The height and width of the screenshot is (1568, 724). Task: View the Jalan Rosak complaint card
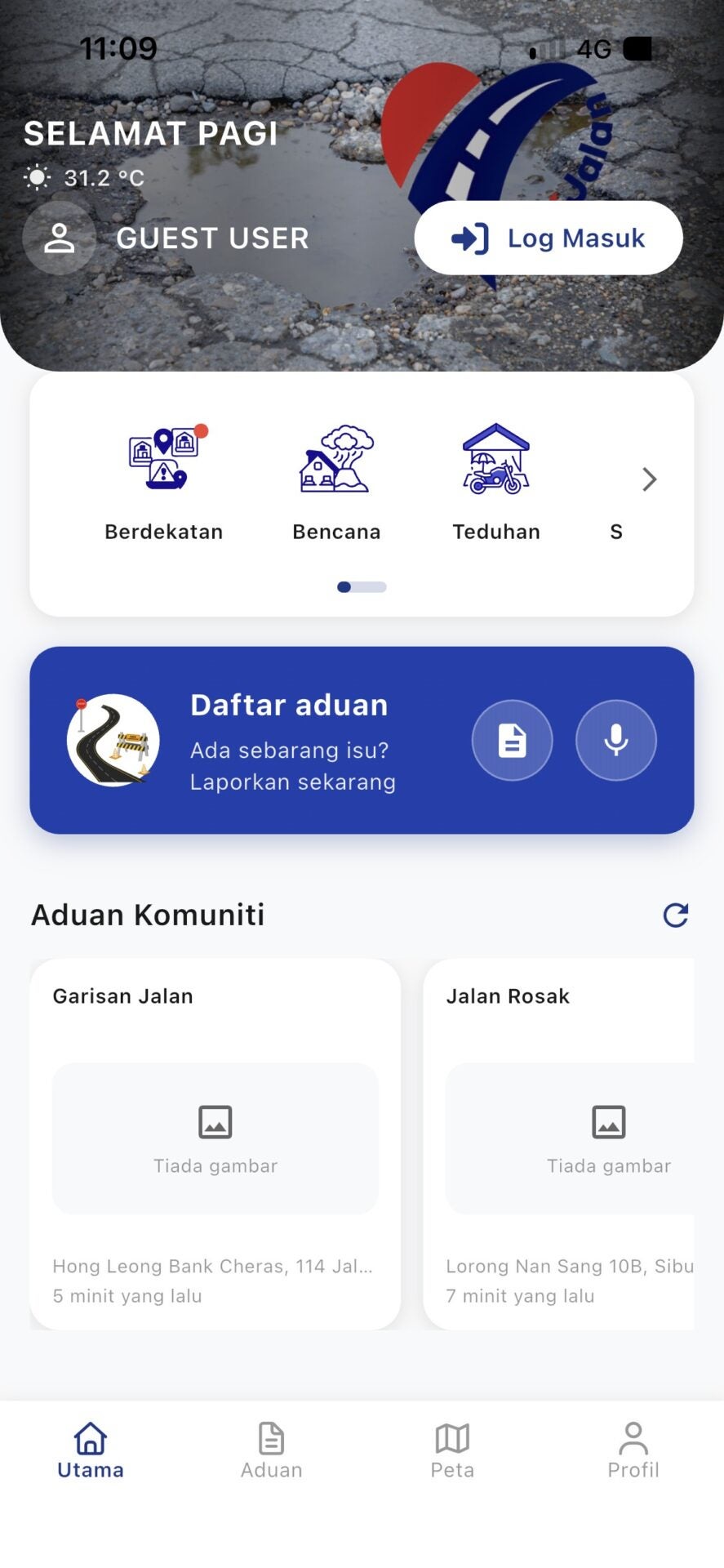[x=559, y=1144]
